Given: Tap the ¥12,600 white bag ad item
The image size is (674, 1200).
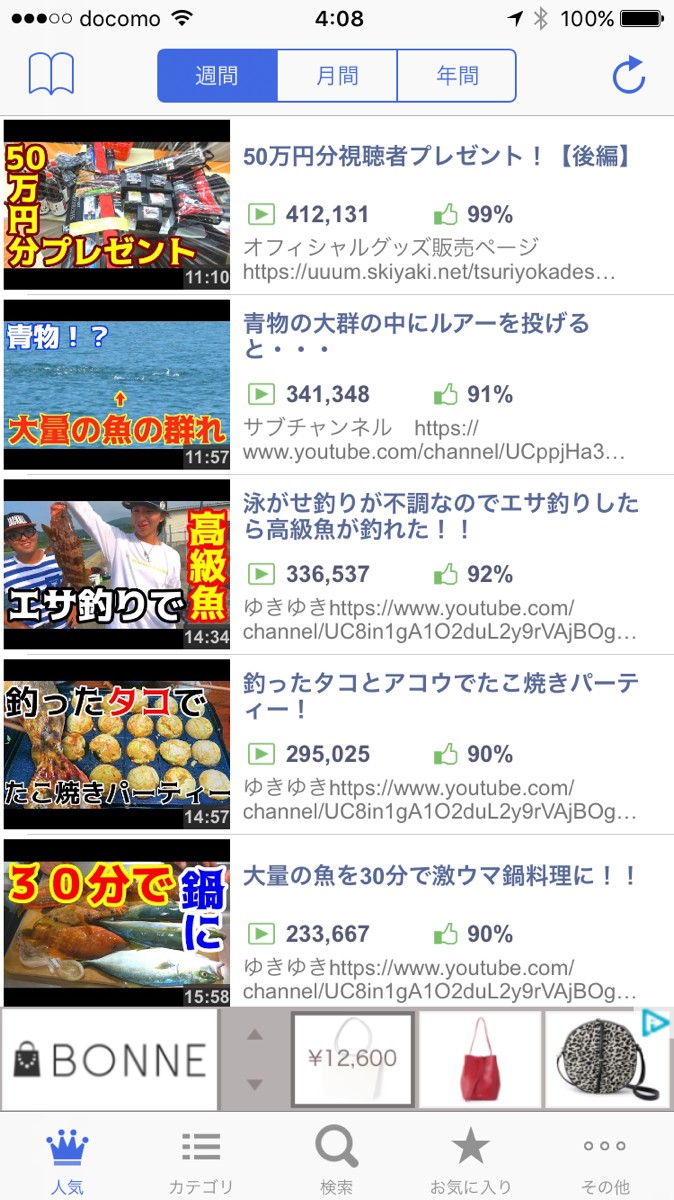Looking at the screenshot, I should pos(353,1060).
